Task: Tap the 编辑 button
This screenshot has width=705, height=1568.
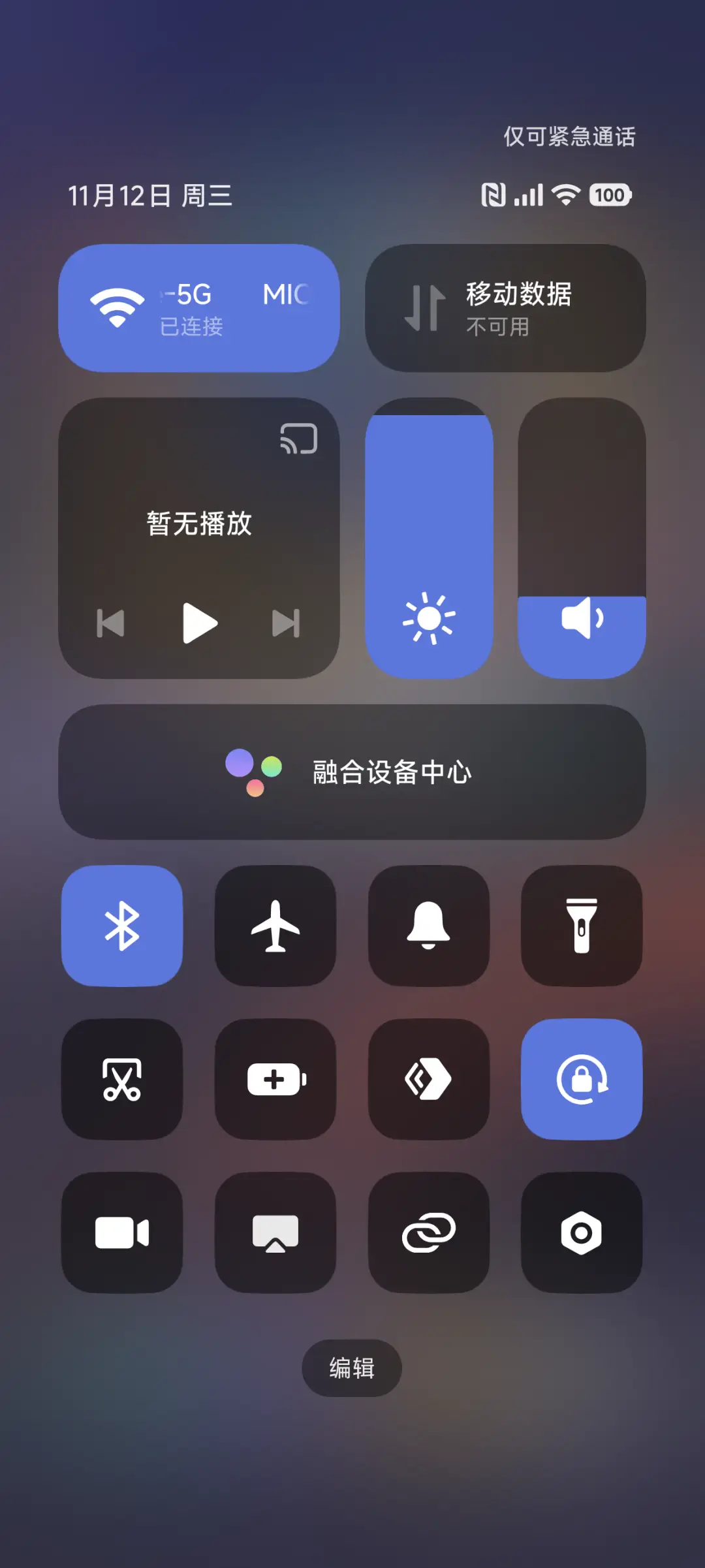Action: click(x=352, y=1369)
